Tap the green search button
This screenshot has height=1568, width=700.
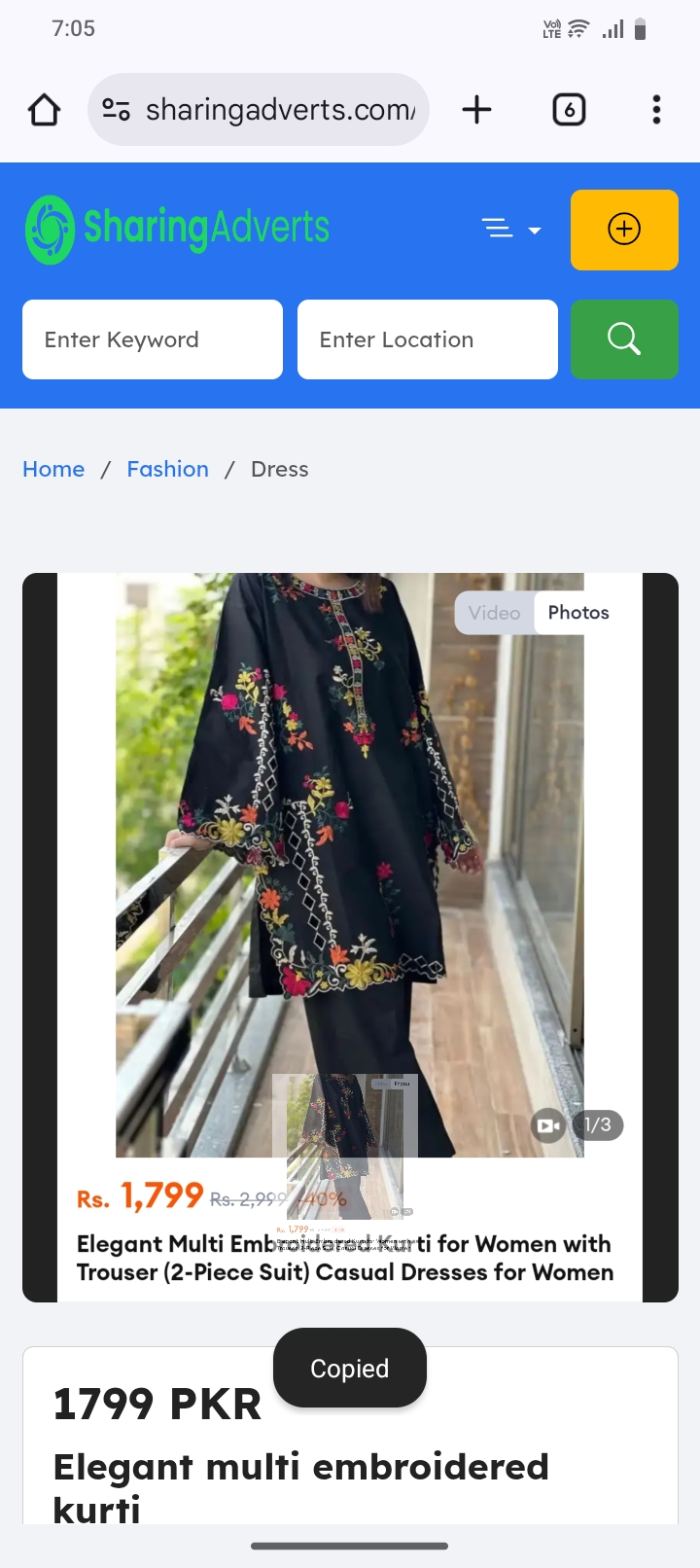pos(624,339)
